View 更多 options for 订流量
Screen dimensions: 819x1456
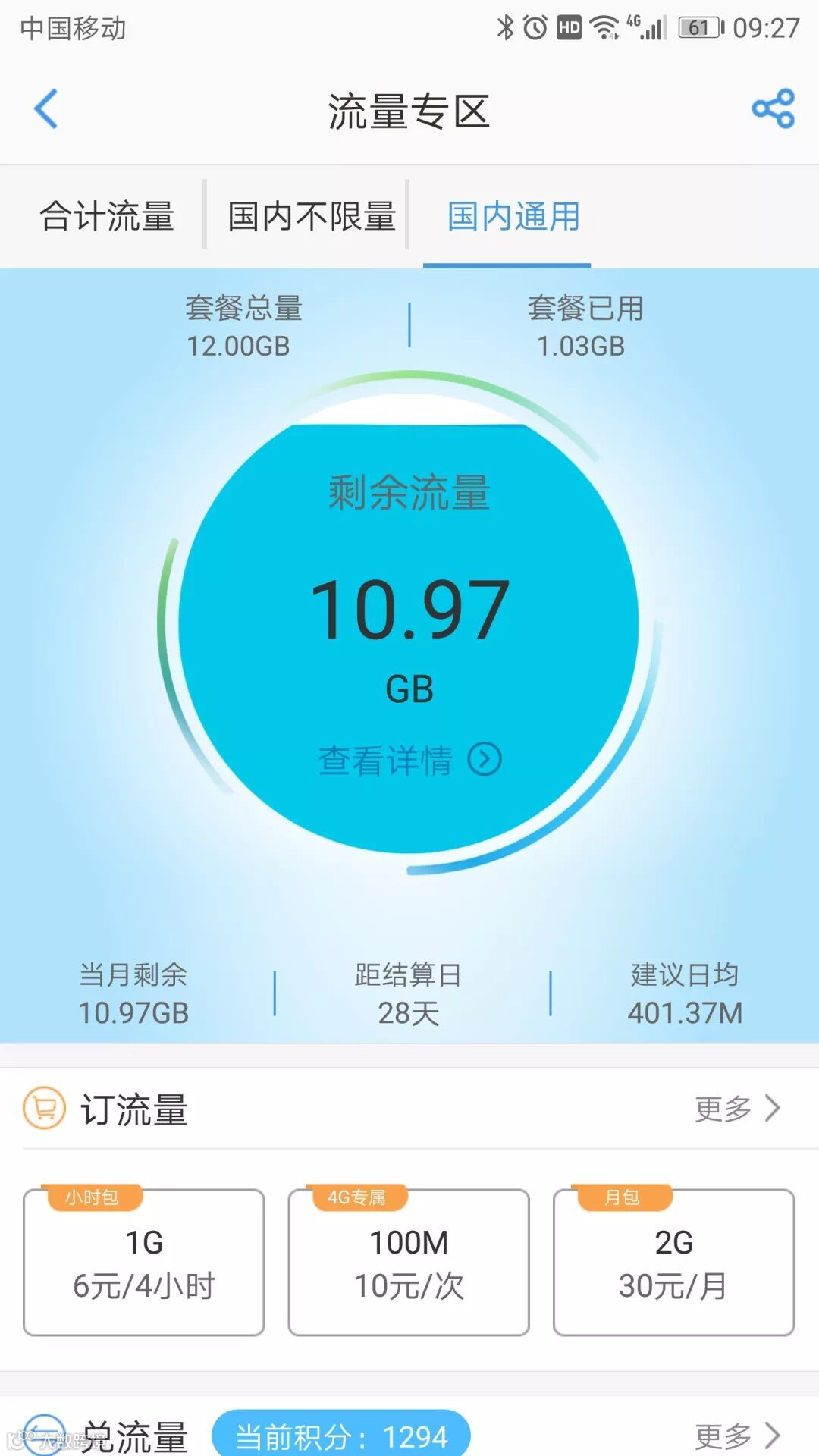pyautogui.click(x=737, y=1109)
